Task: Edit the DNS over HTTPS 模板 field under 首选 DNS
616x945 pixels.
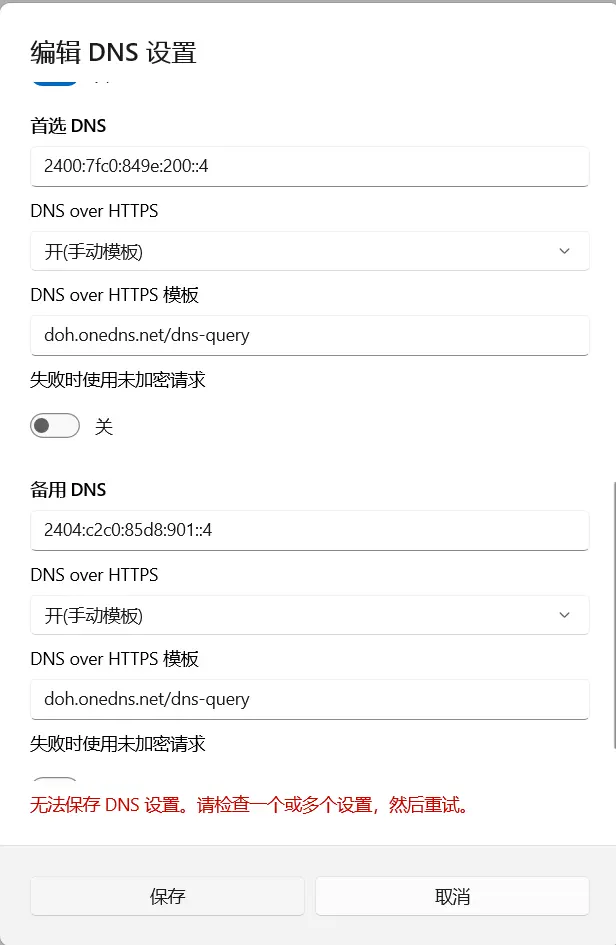Action: click(309, 335)
